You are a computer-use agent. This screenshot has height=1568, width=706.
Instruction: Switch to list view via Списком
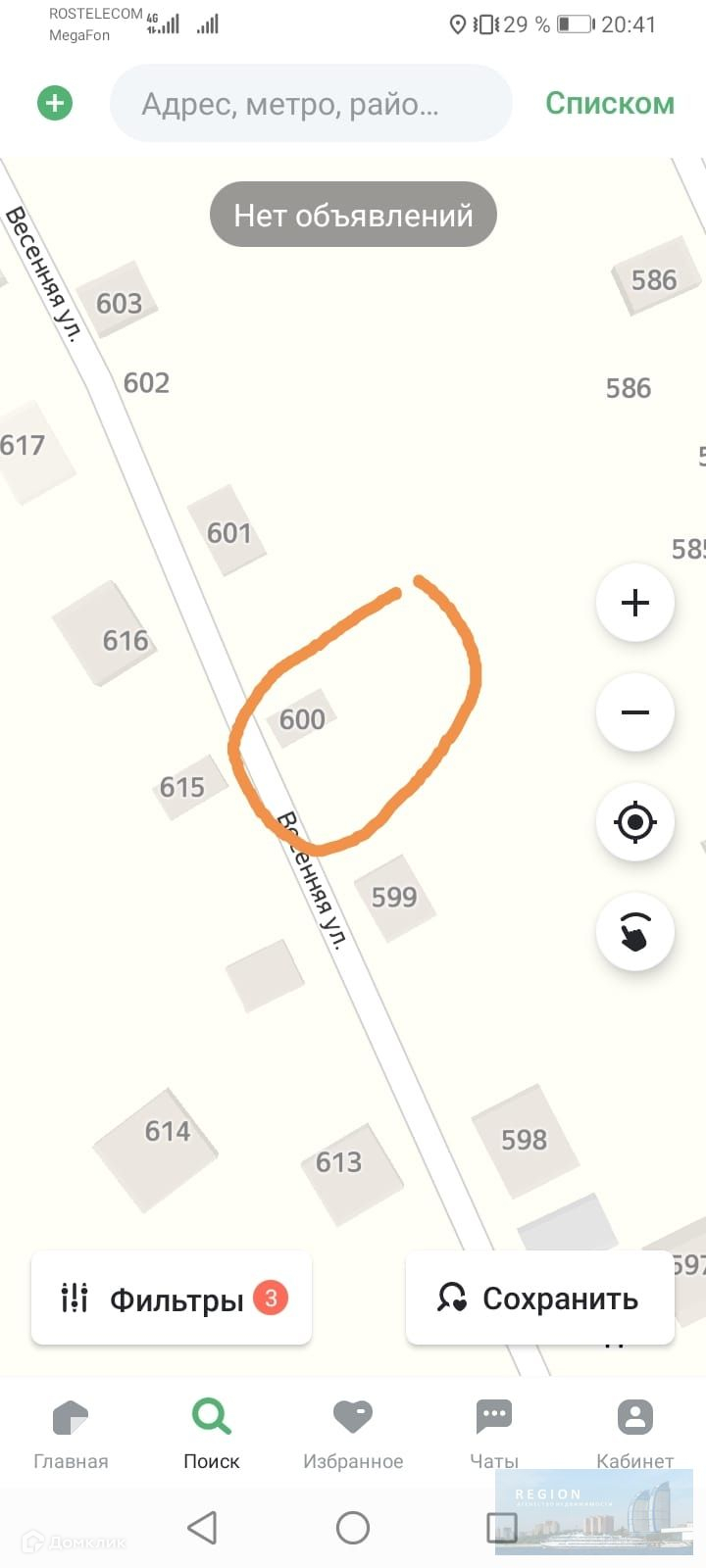609,103
